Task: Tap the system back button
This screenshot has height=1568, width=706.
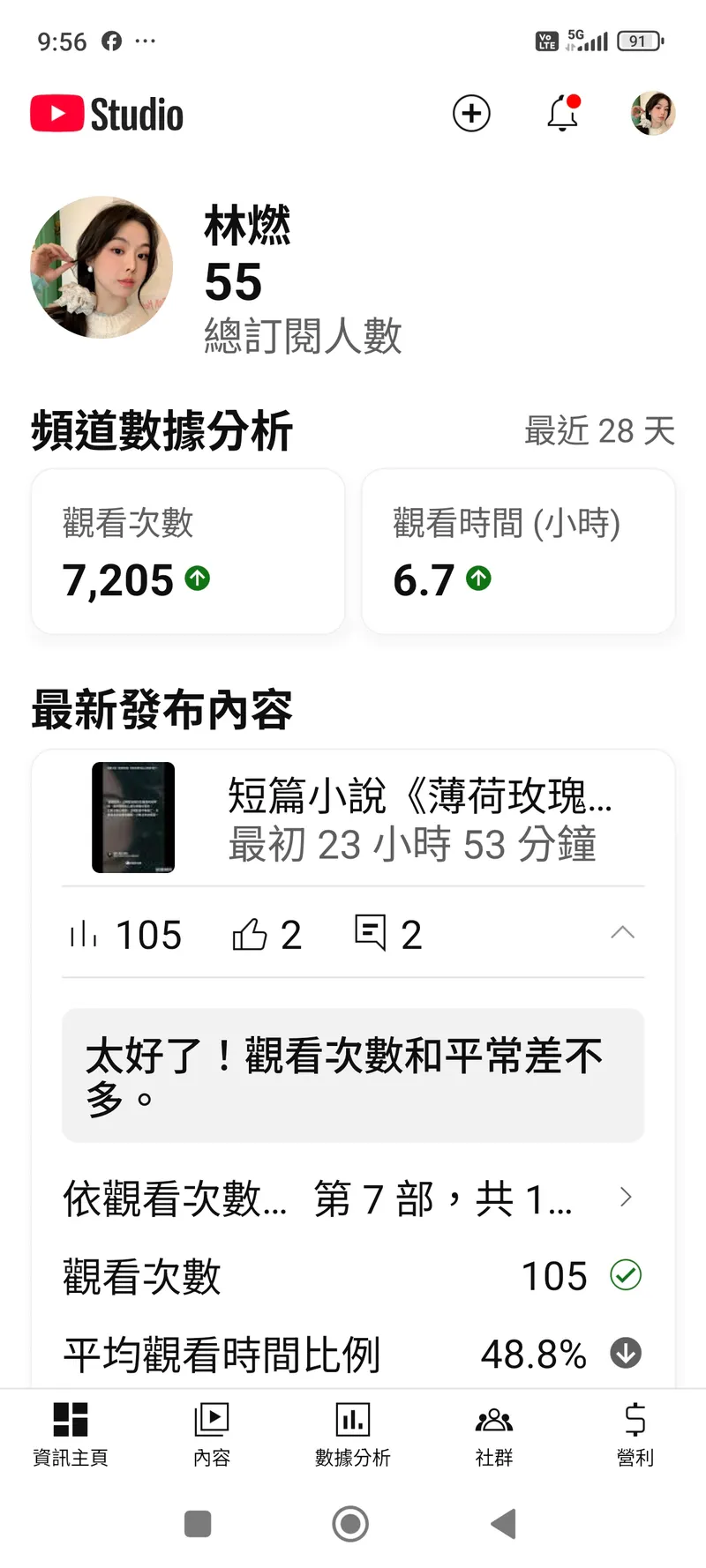Action: 504,1523
